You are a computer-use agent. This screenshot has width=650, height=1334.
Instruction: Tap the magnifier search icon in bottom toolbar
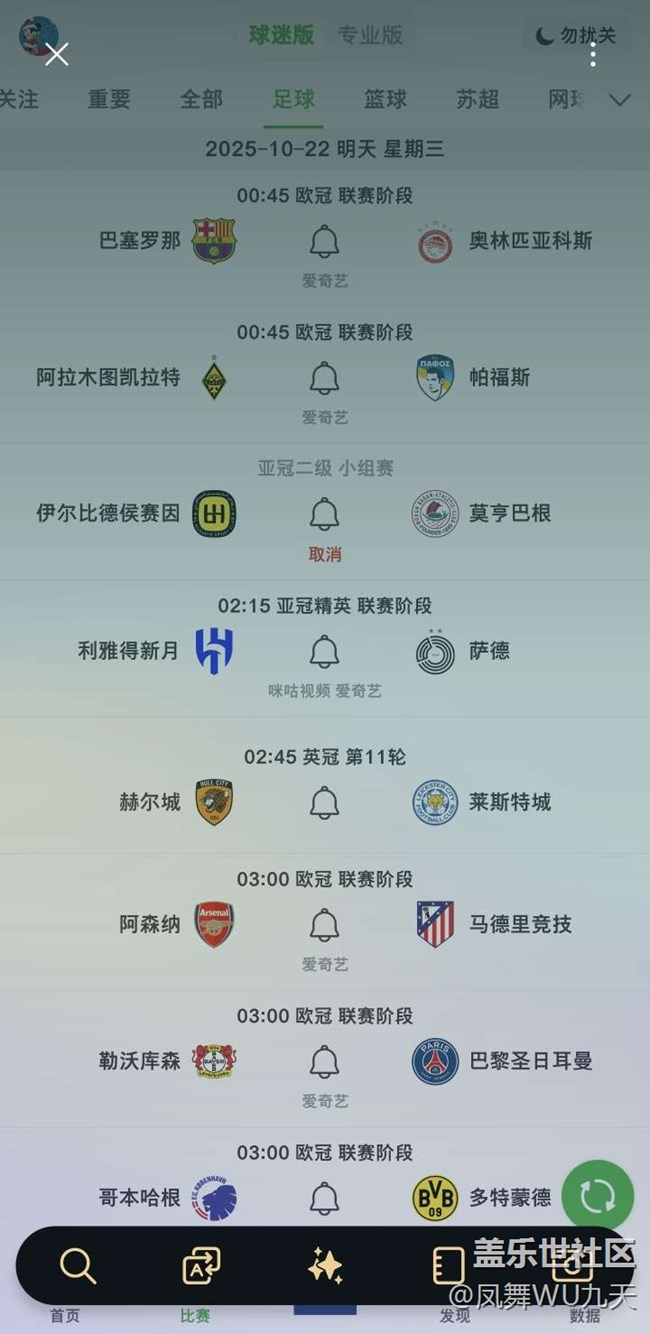[x=78, y=1266]
